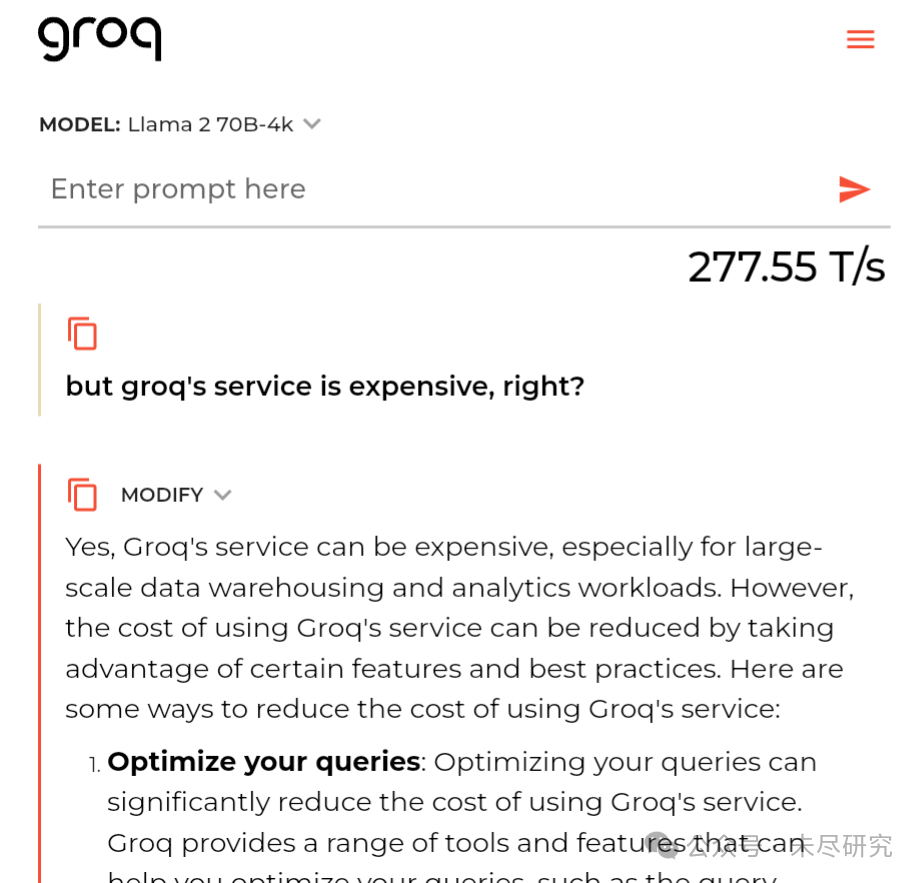Focus the Enter prompt here field
The width and height of the screenshot is (922, 883).
430,189
